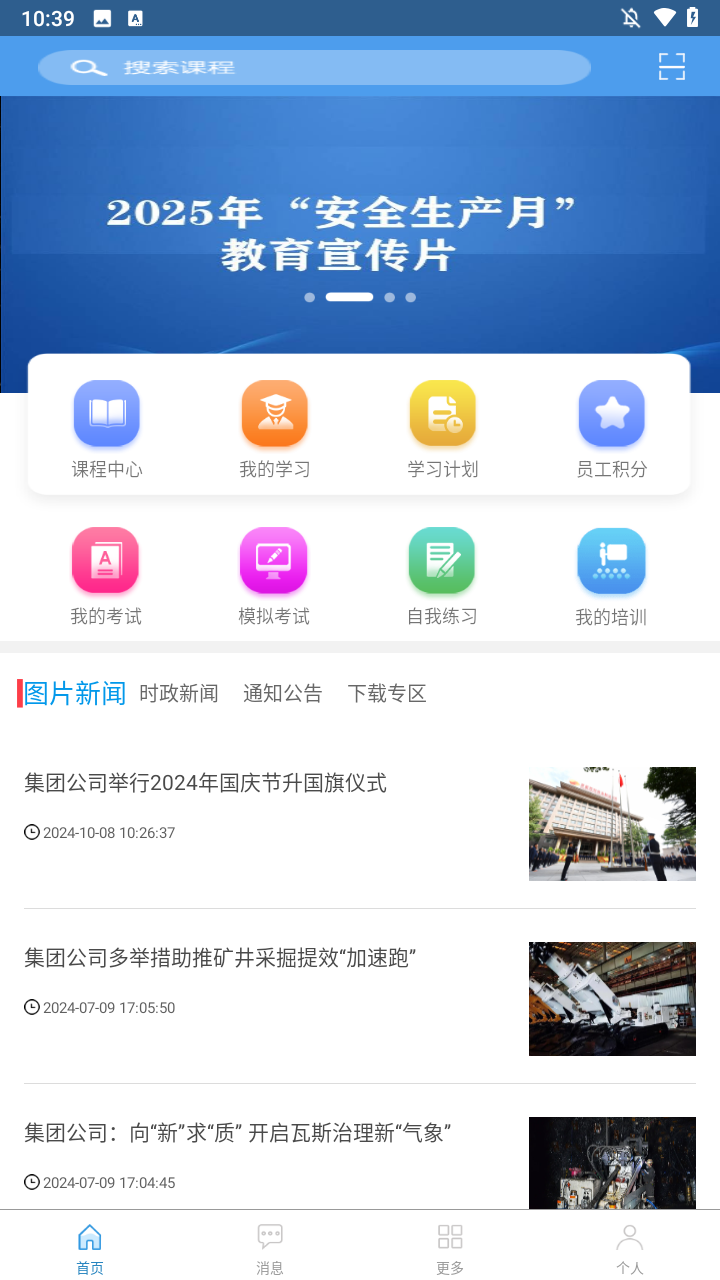Image resolution: width=720 pixels, height=1280 pixels.
Task: Open the 更多 (More) tab
Action: coord(449,1247)
